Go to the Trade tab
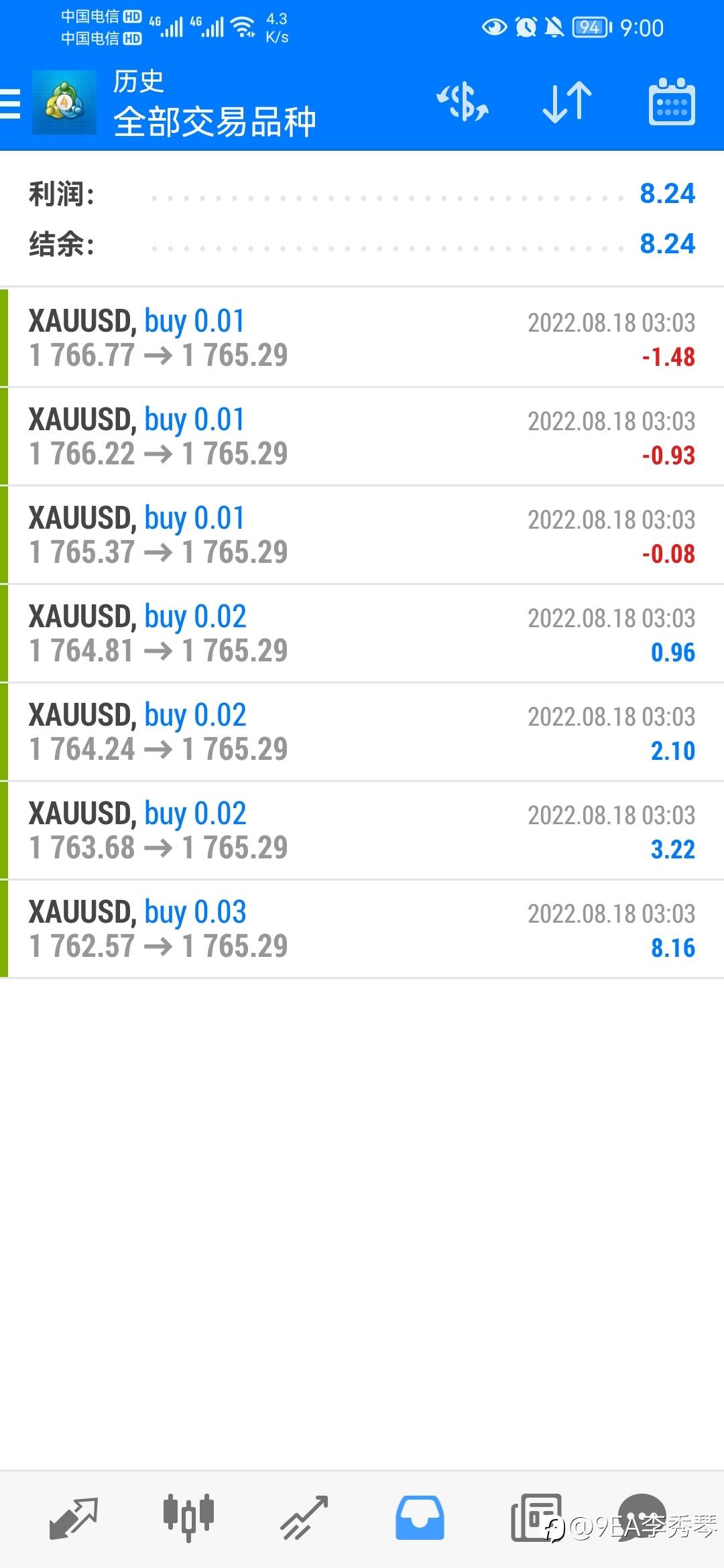Image resolution: width=724 pixels, height=1568 pixels. click(x=304, y=1517)
